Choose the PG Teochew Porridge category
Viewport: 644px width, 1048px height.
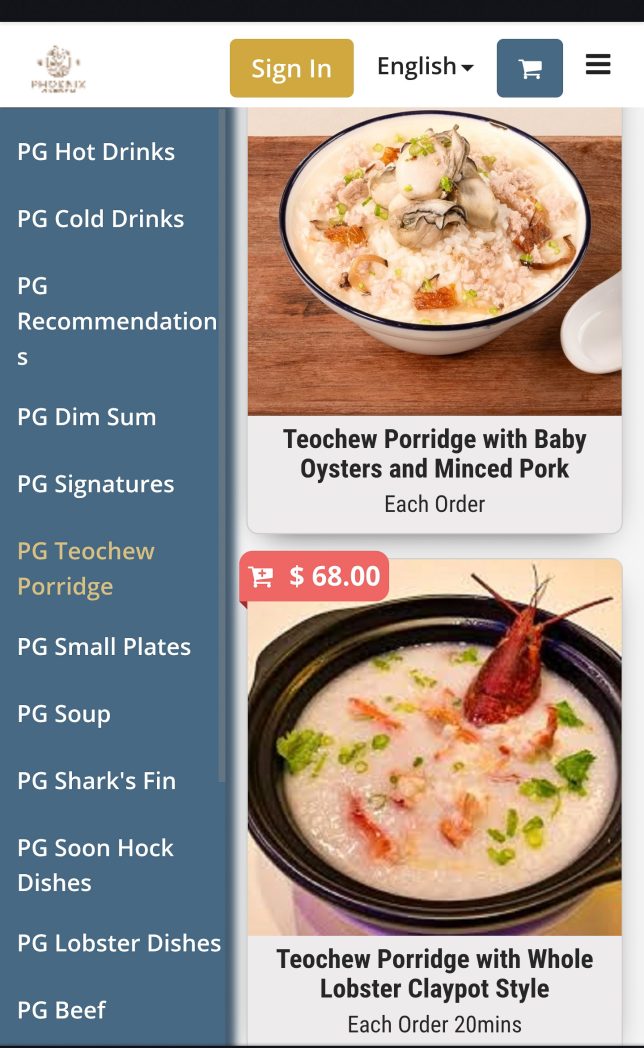point(86,568)
